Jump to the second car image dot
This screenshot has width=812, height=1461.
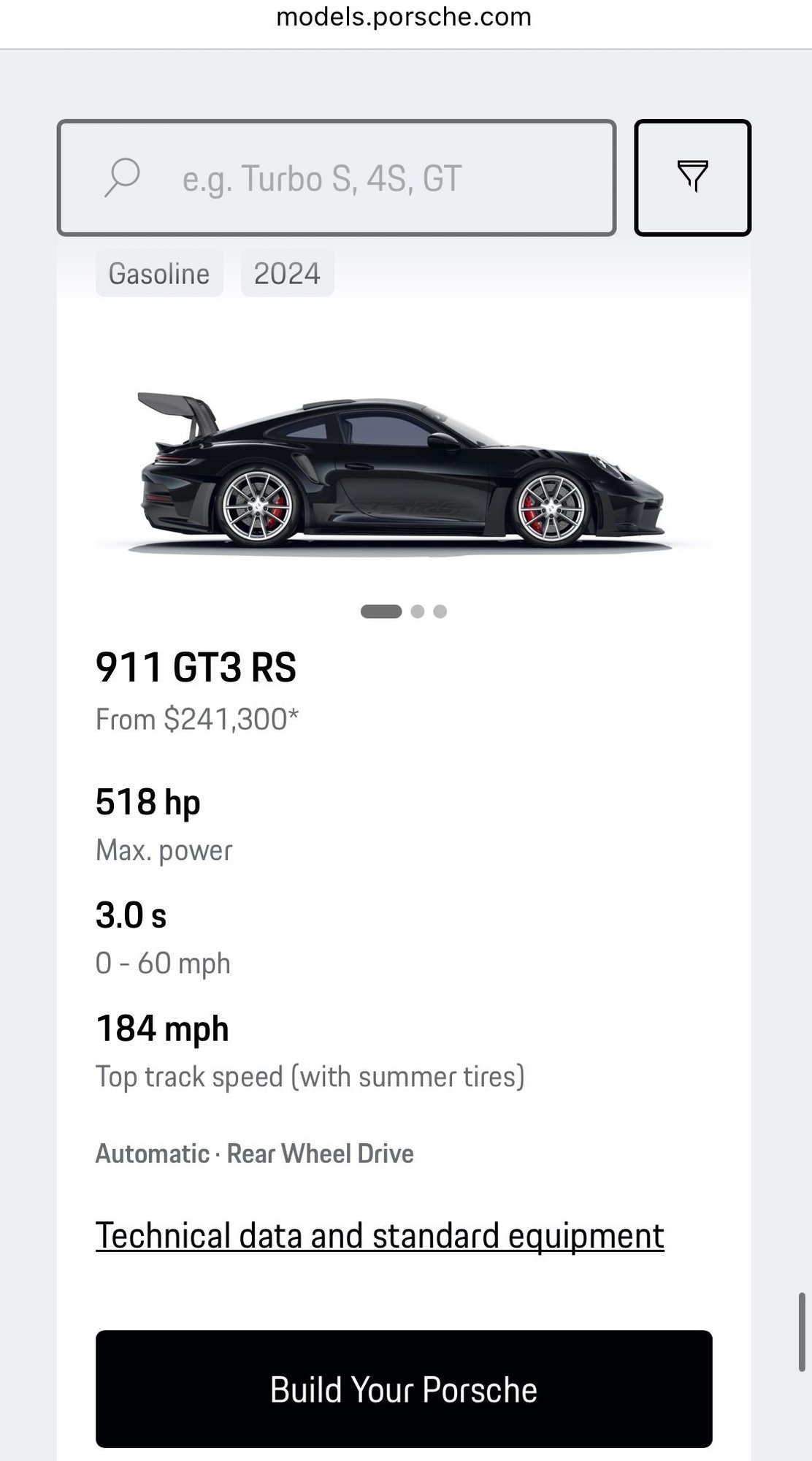418,611
